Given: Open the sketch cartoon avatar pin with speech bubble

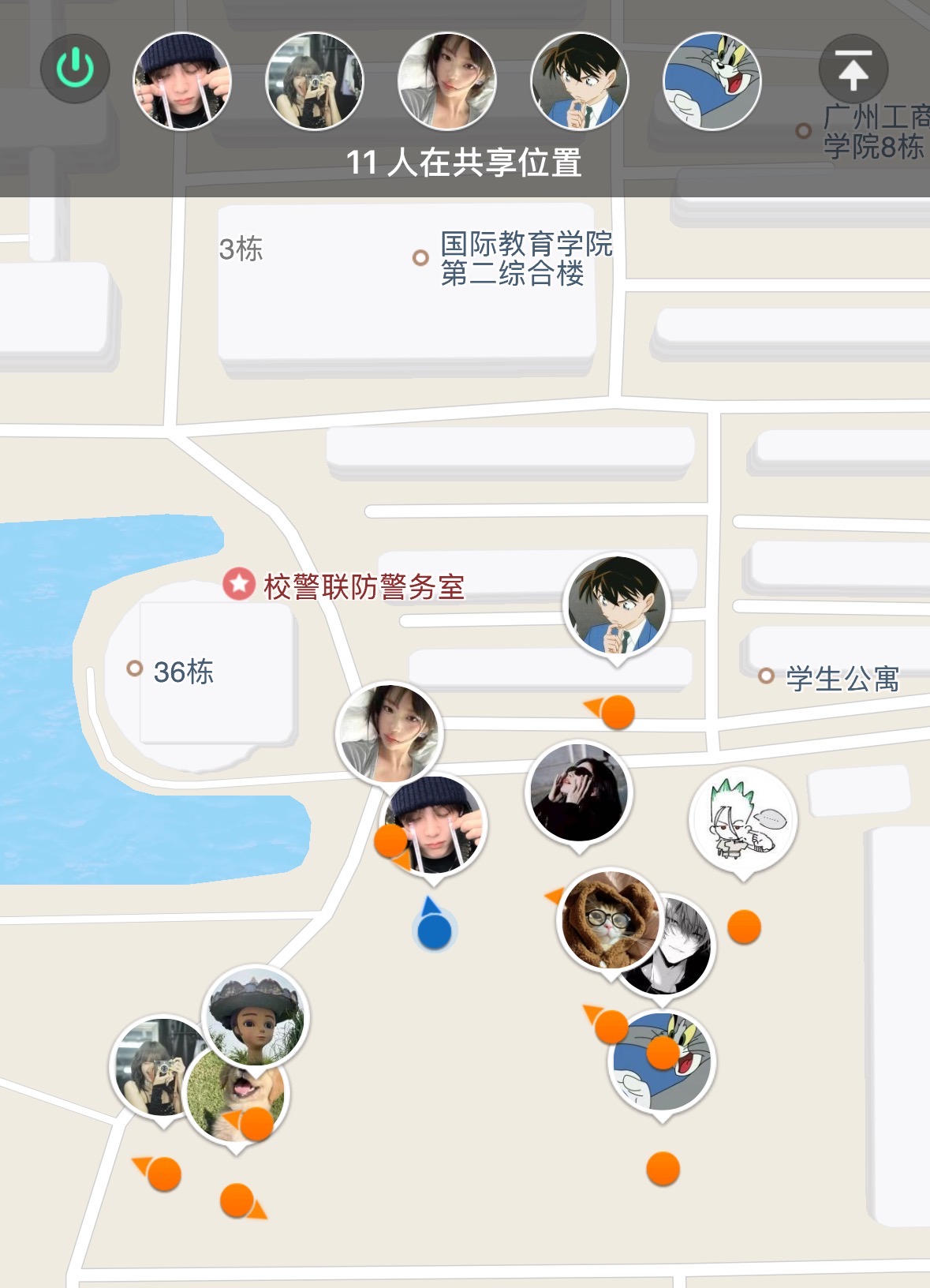Looking at the screenshot, I should click(742, 819).
